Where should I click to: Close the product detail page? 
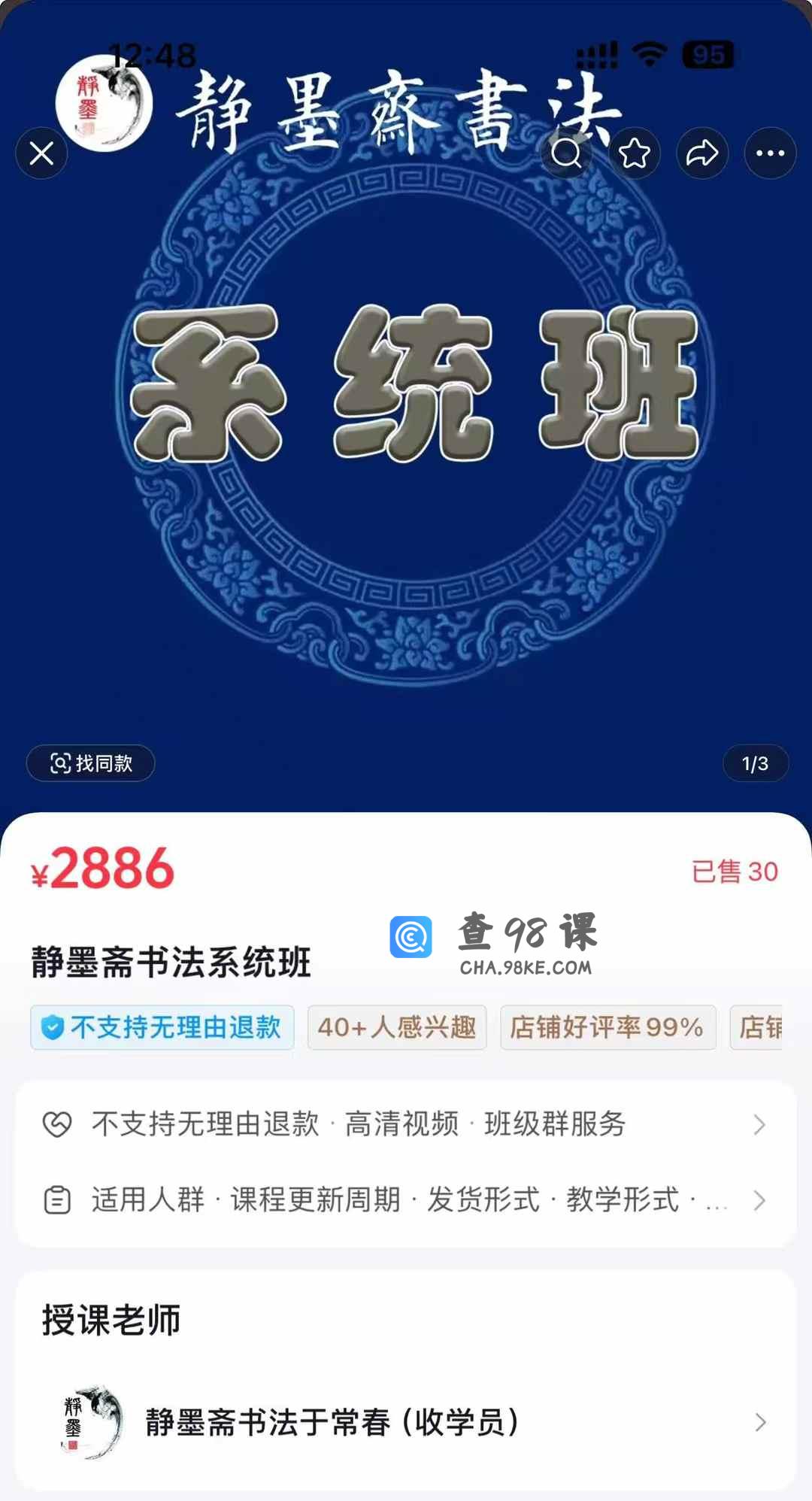[41, 153]
